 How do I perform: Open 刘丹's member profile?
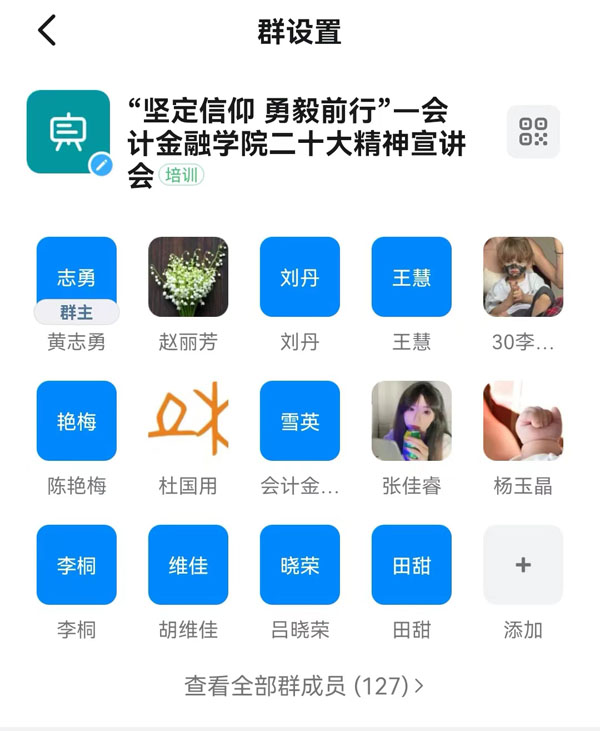click(300, 277)
